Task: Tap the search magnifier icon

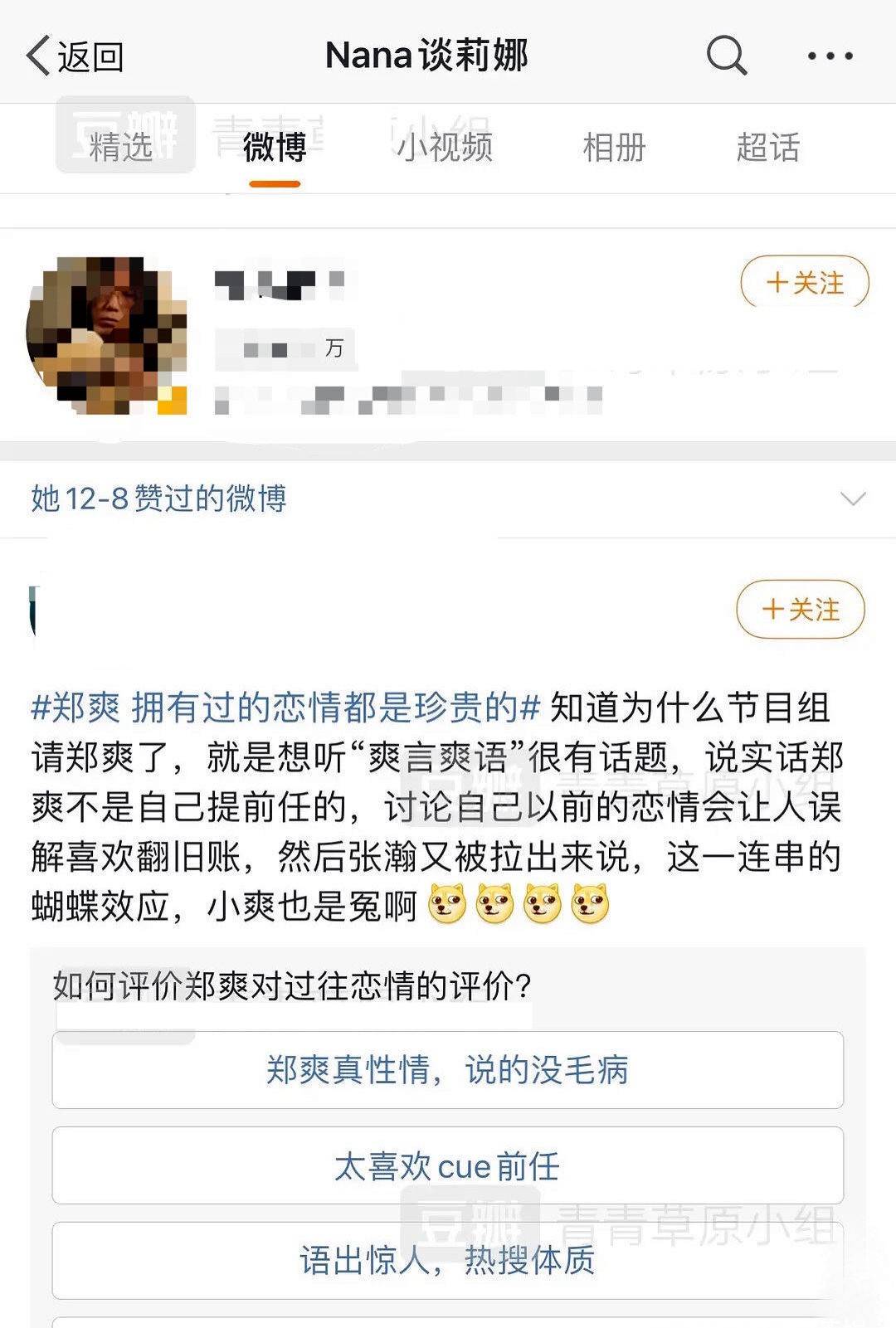Action: click(725, 56)
